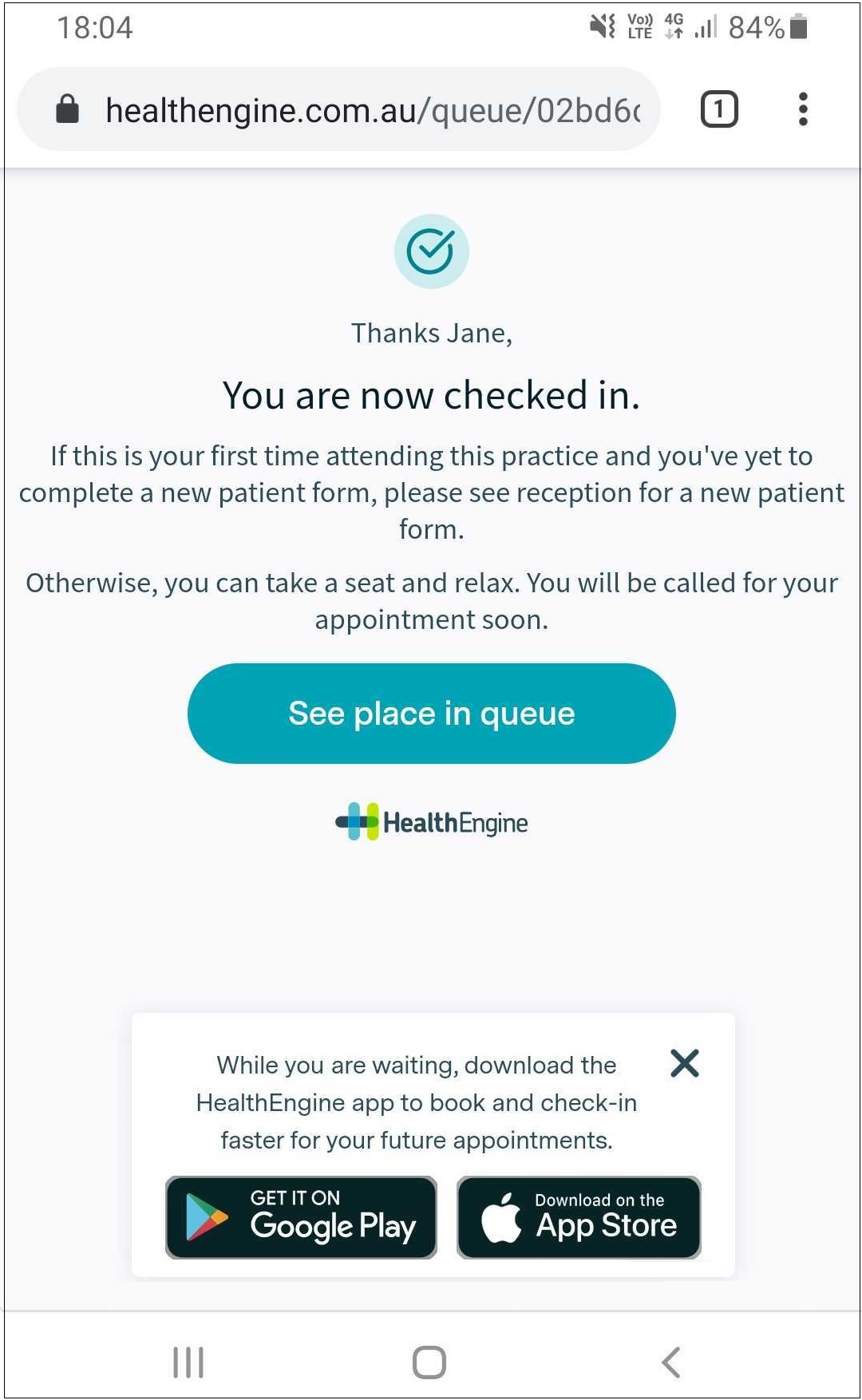Viewport: 862px width, 1400px height.
Task: View site security info via lock icon
Action: (68, 109)
